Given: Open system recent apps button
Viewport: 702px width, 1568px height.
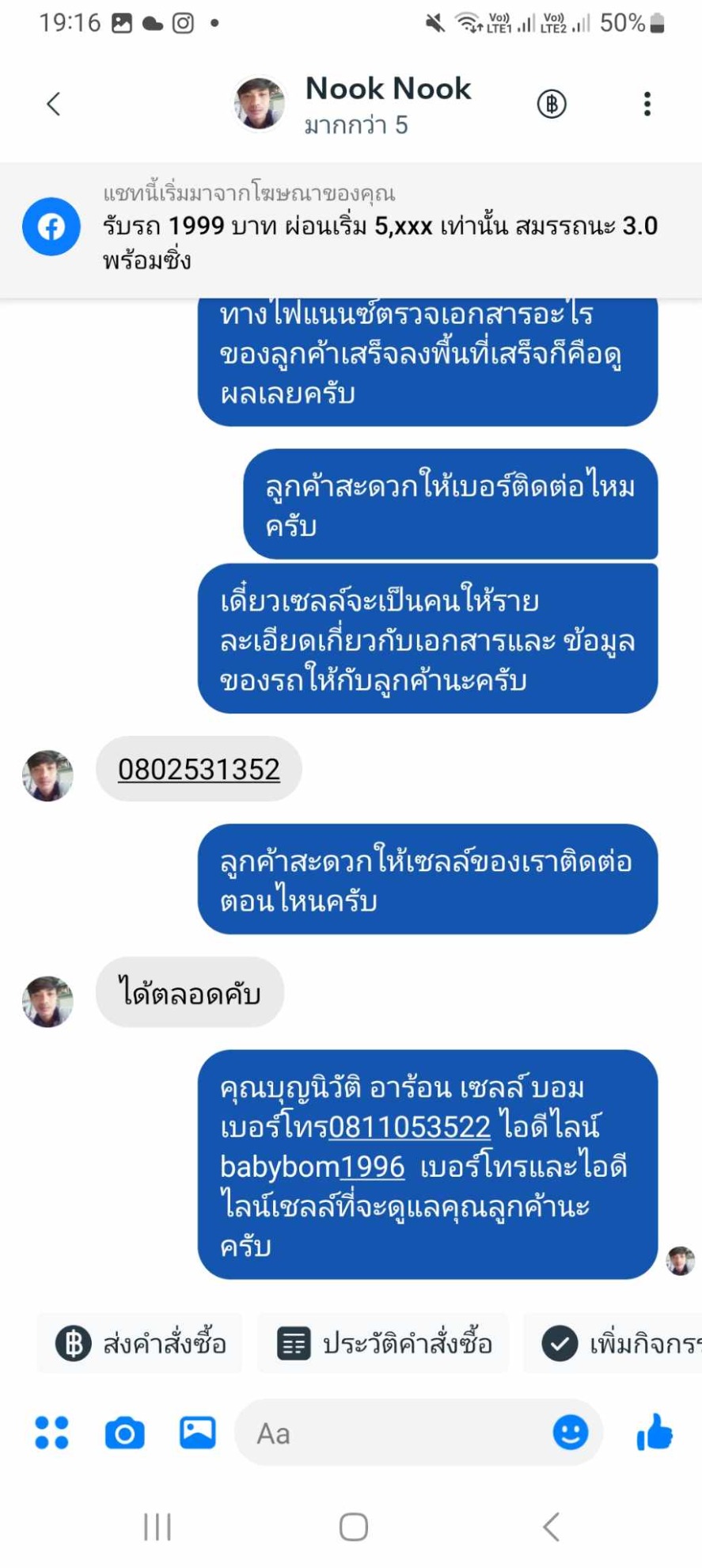Looking at the screenshot, I should point(157,1527).
